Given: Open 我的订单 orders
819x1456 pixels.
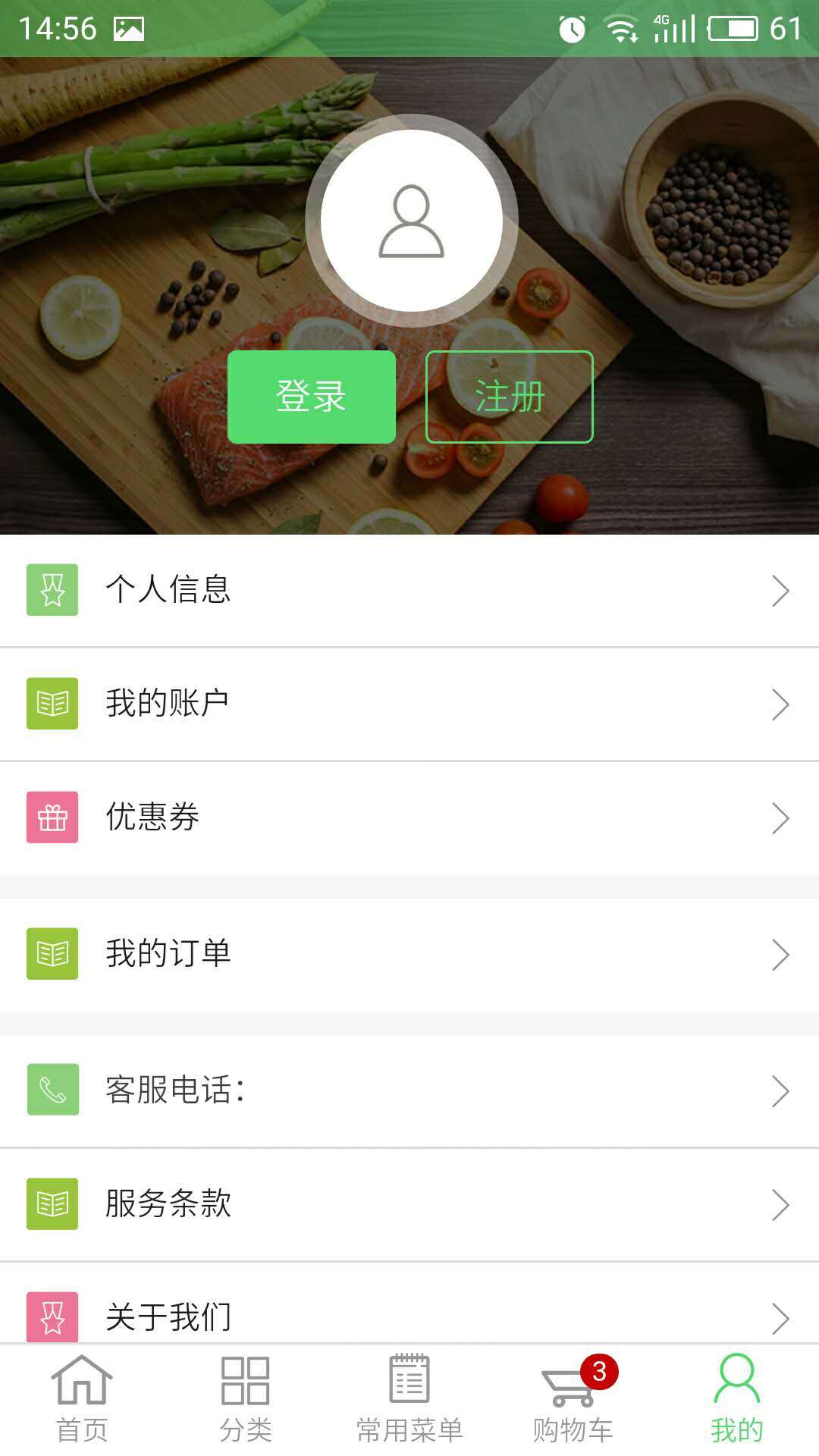Looking at the screenshot, I should [x=409, y=954].
